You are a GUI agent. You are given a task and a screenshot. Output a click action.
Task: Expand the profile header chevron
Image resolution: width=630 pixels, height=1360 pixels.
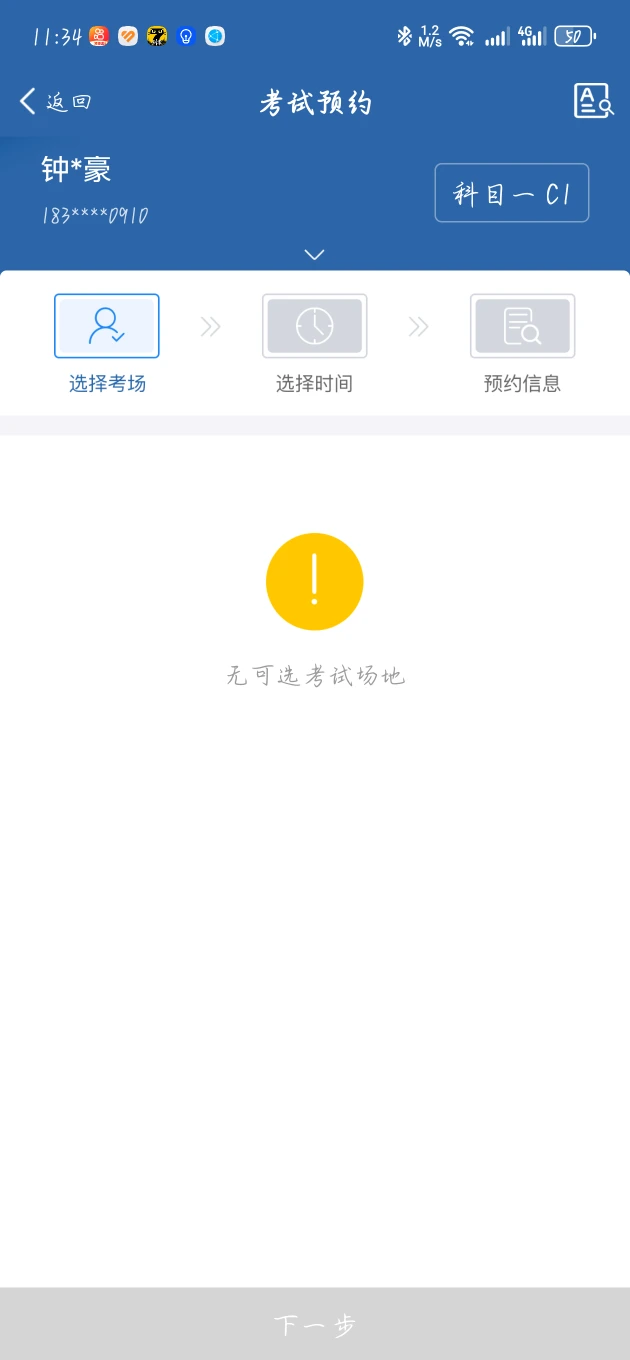pyautogui.click(x=315, y=255)
